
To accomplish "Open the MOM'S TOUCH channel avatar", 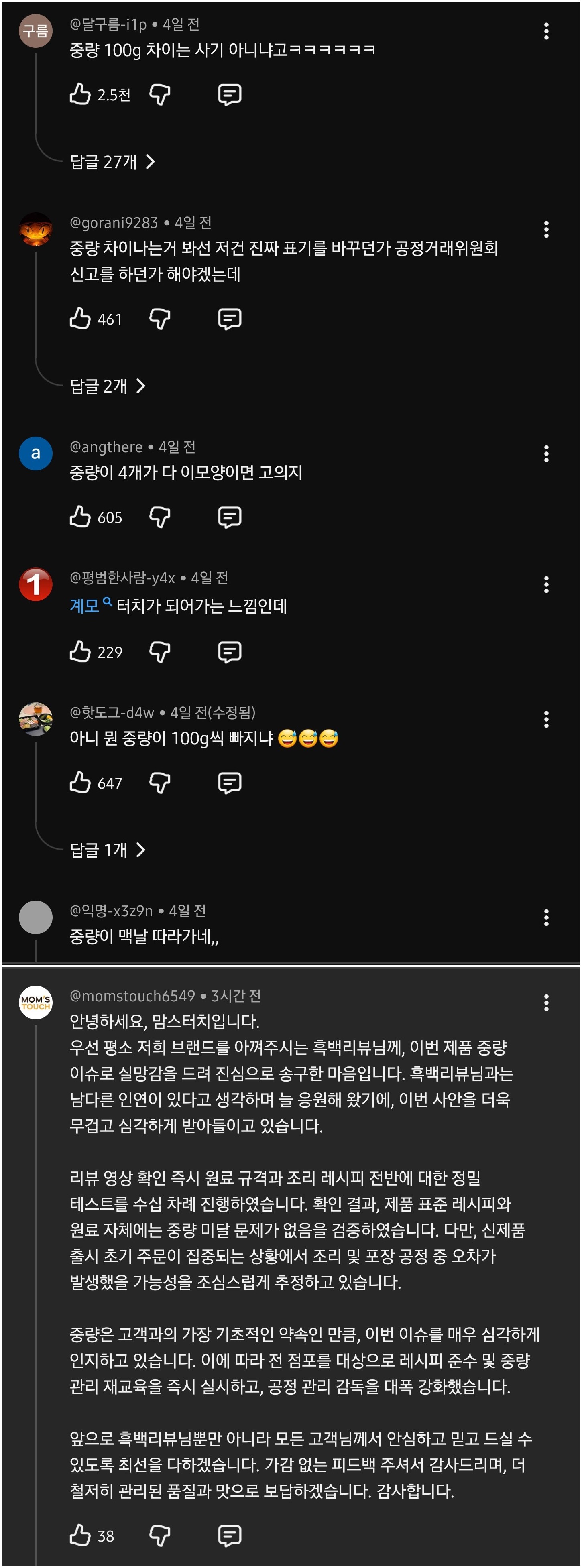I will (36, 1003).
